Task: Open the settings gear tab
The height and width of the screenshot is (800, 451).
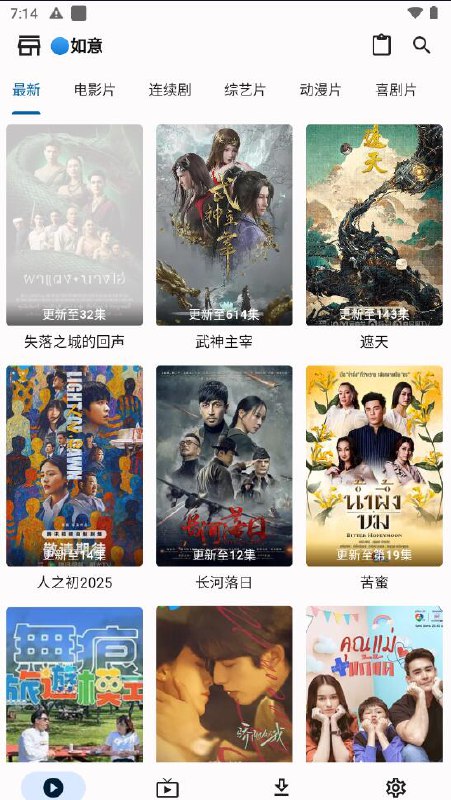Action: (395, 788)
